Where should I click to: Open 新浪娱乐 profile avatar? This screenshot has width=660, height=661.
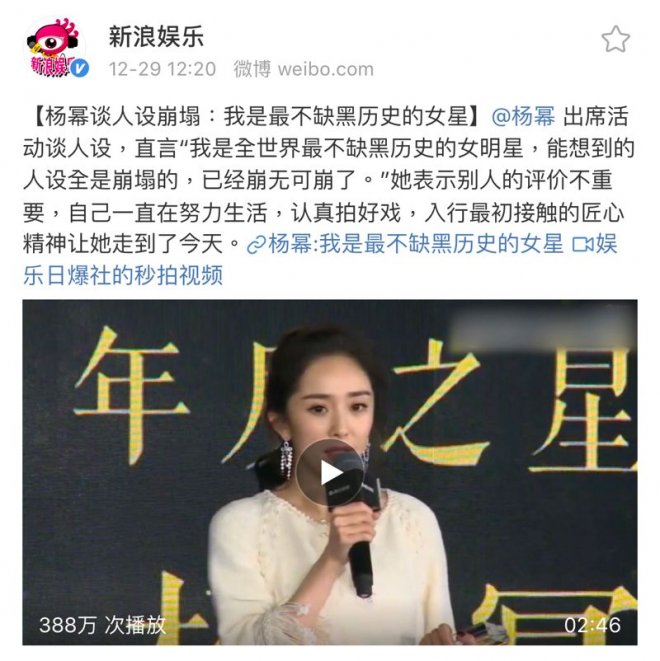[x=54, y=49]
